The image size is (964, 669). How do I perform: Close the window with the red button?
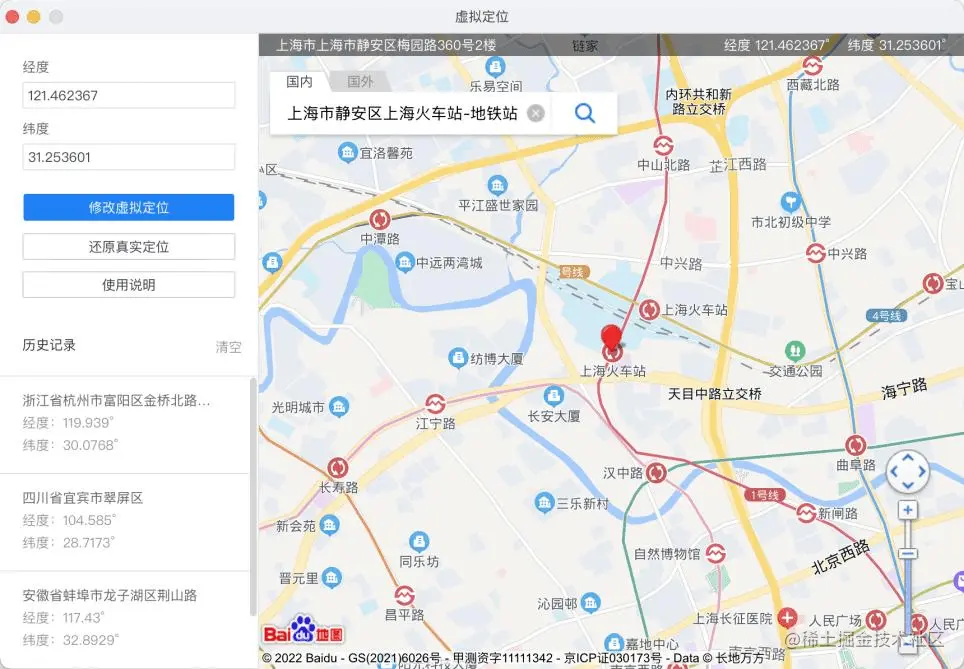12,17
